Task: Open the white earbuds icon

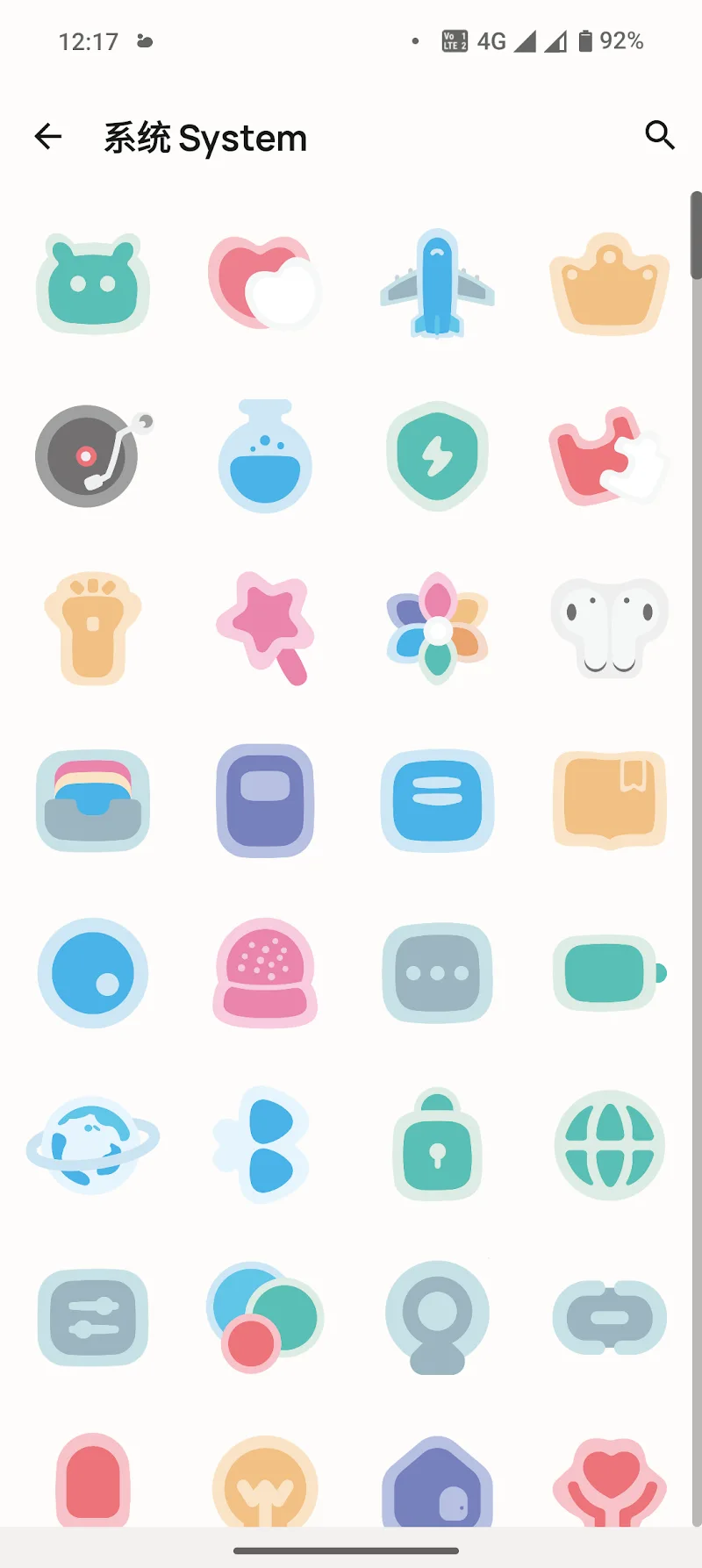Action: (609, 627)
